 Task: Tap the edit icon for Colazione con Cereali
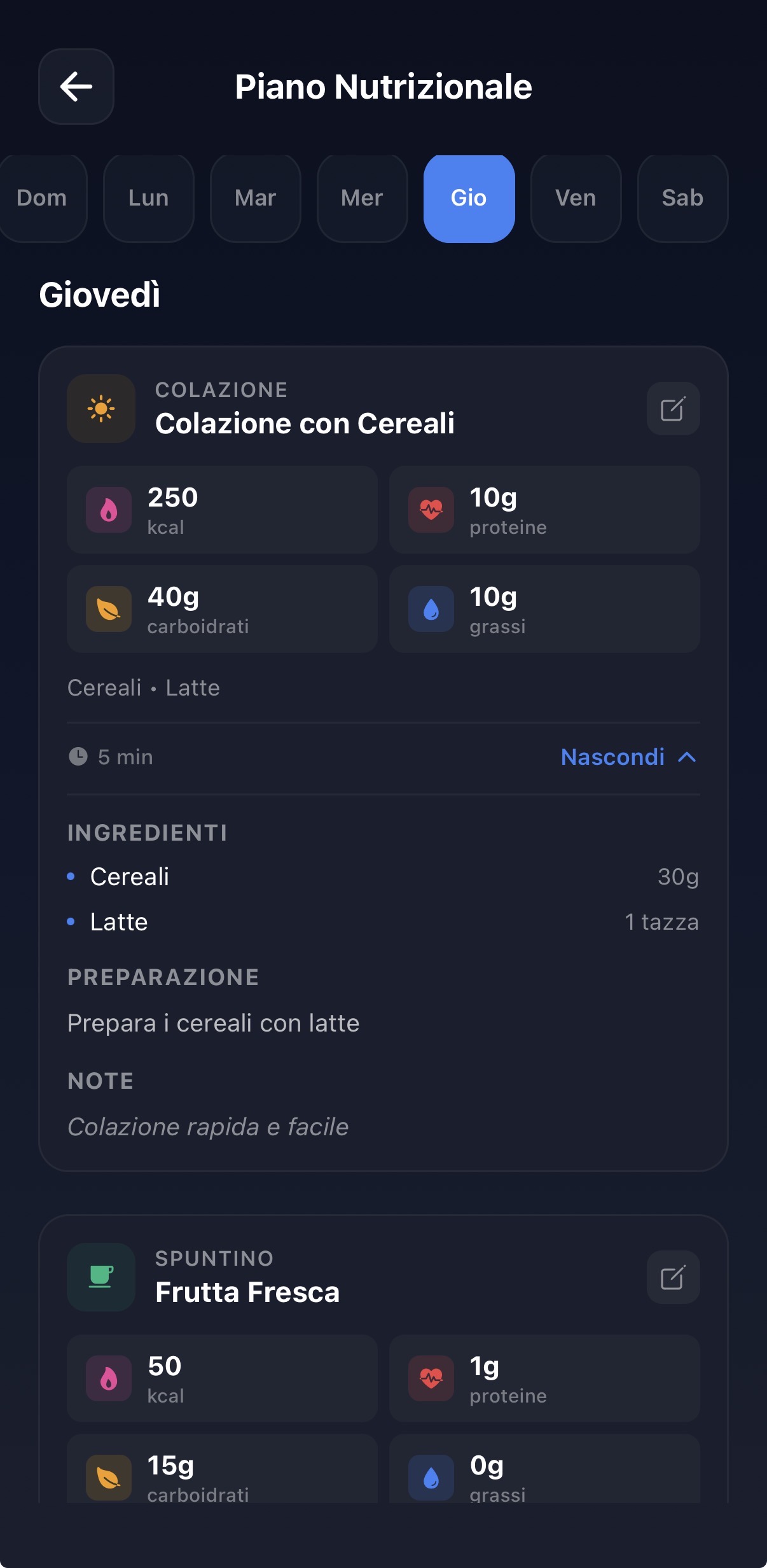coord(672,408)
